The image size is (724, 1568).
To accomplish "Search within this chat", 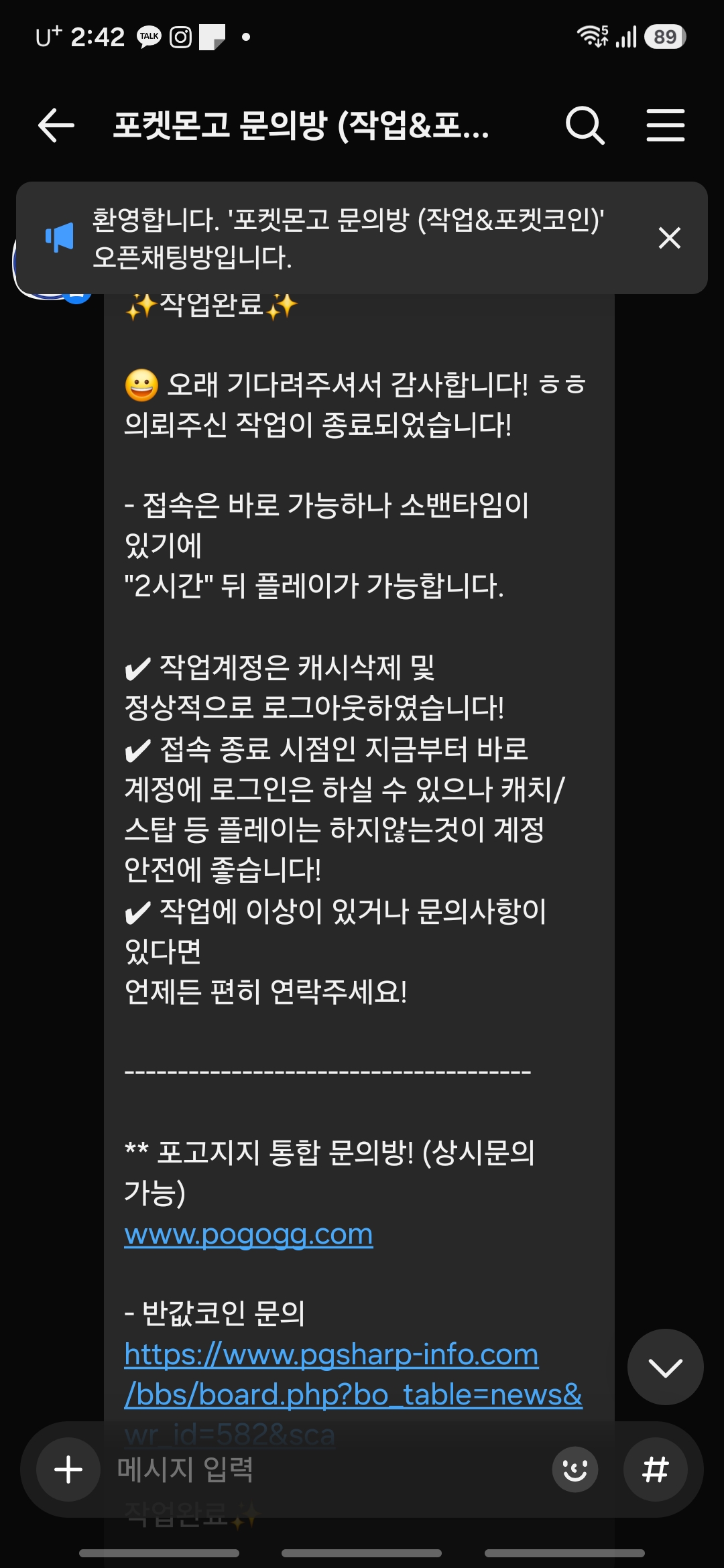I will tap(585, 125).
